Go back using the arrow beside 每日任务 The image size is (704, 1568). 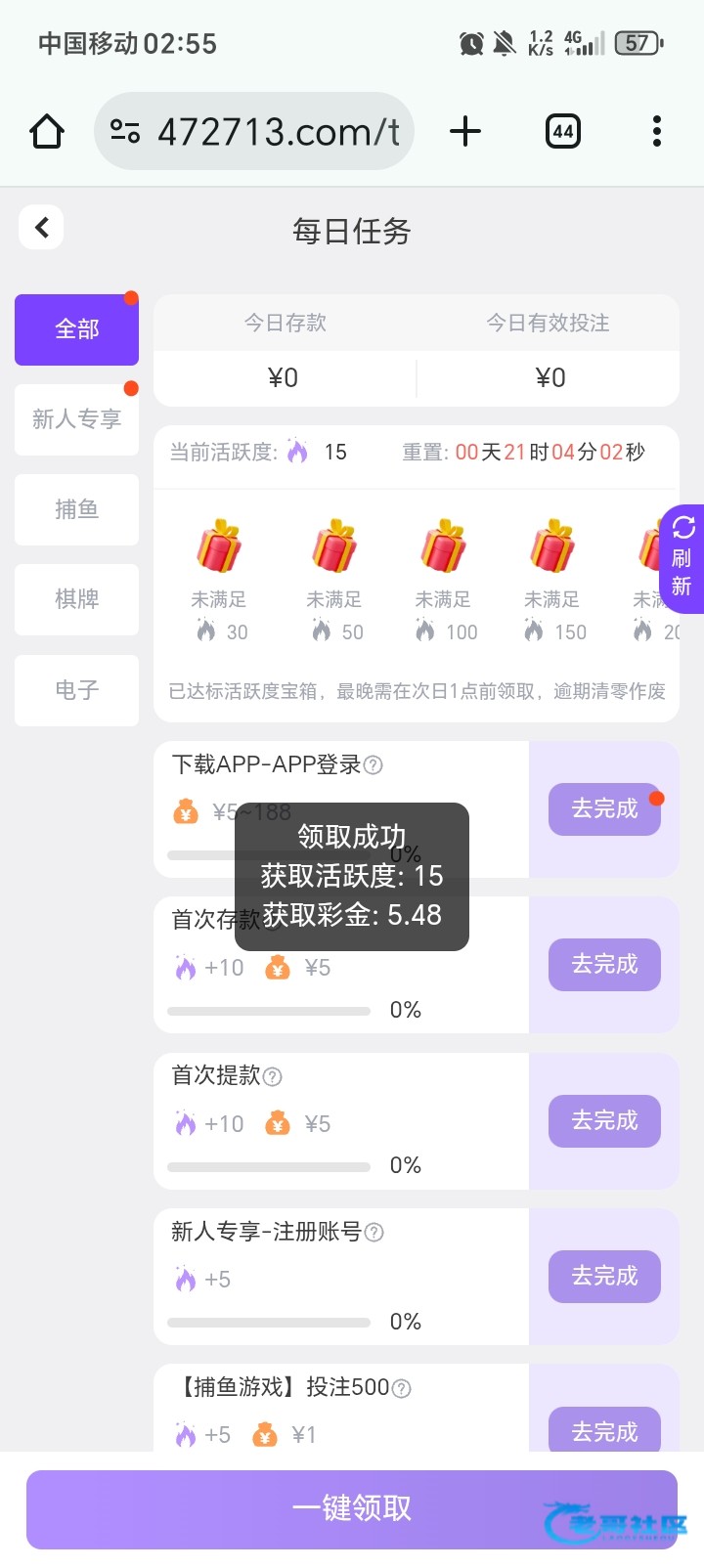41,228
